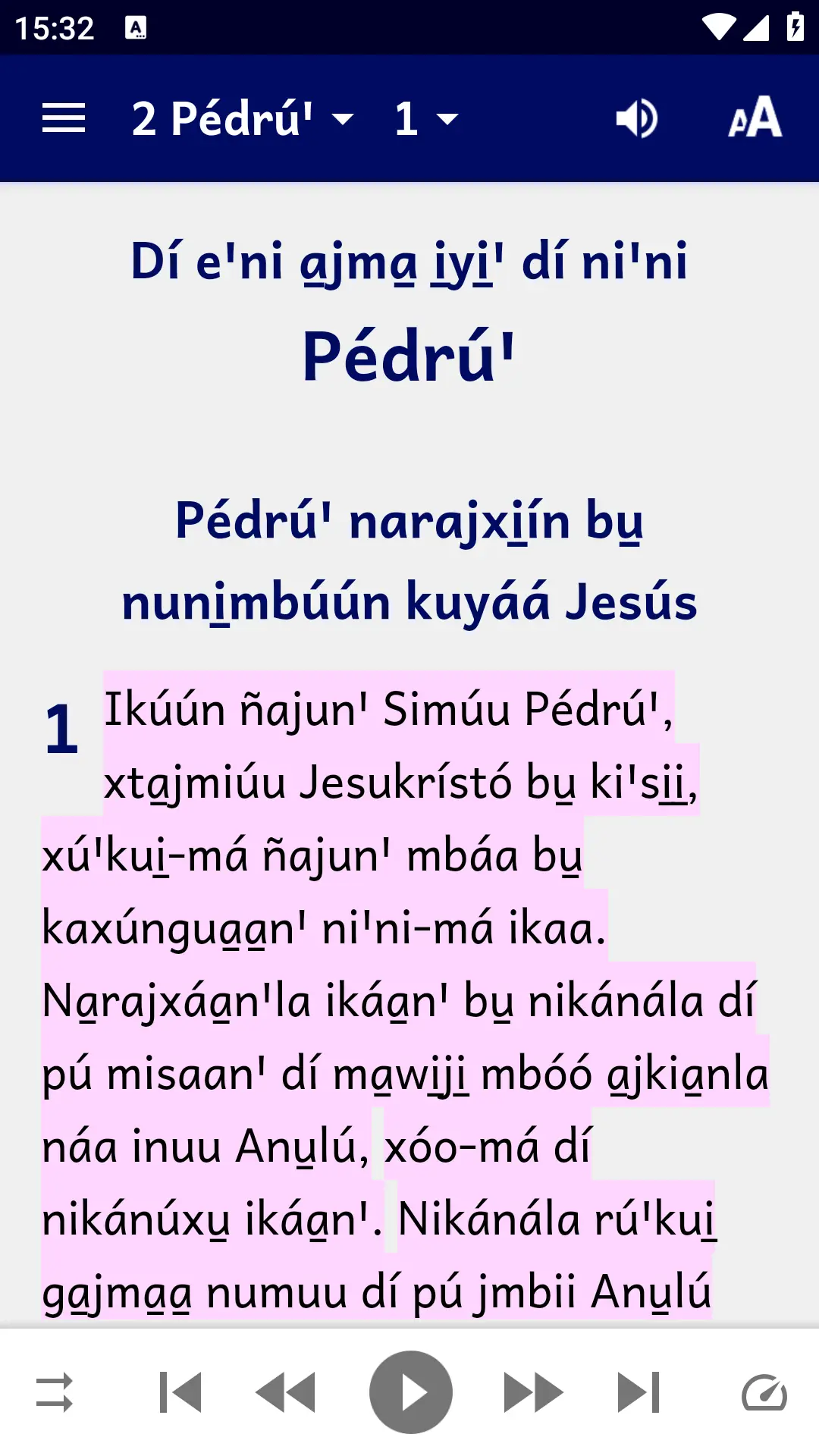
Task: Open the hamburger navigation menu
Action: click(64, 118)
